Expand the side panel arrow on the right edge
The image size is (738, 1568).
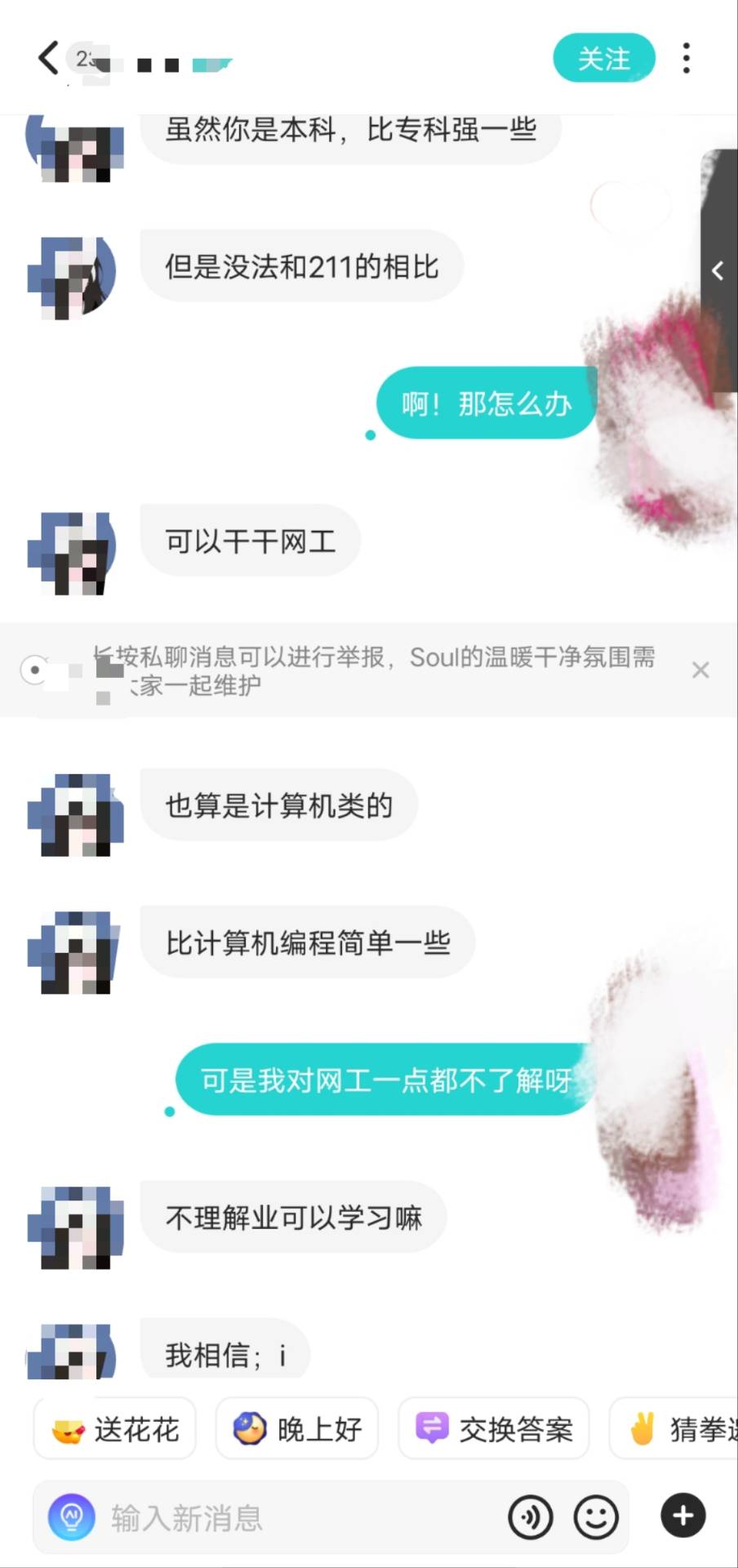tap(718, 270)
